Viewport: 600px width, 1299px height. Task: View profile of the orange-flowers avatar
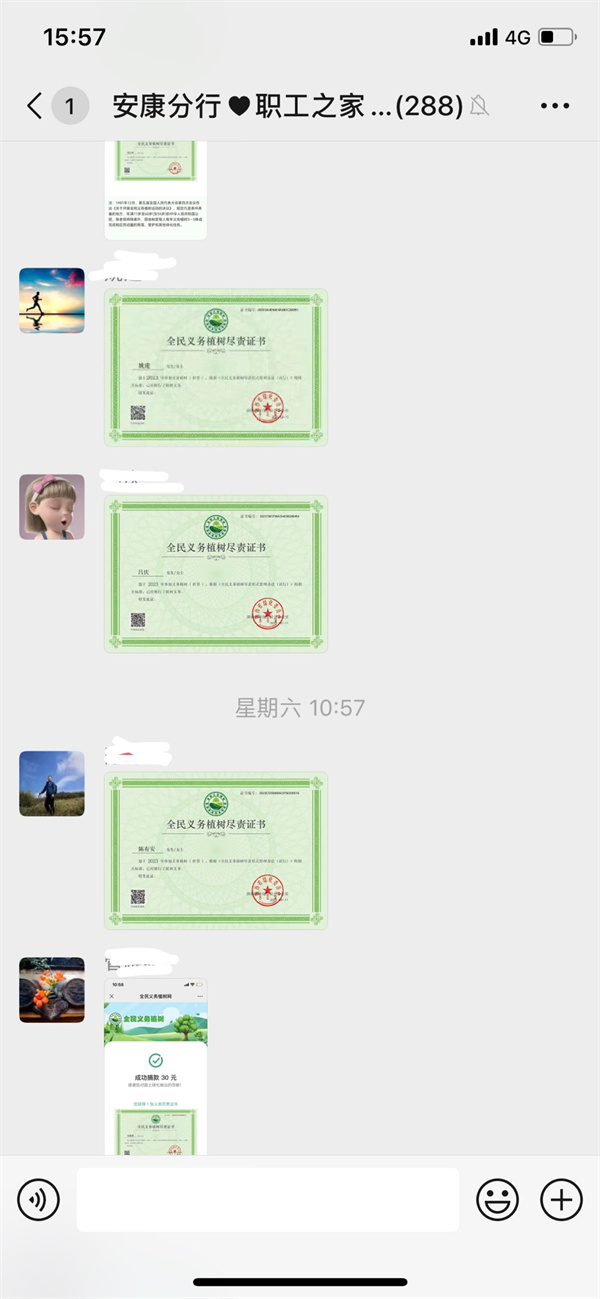[x=52, y=990]
